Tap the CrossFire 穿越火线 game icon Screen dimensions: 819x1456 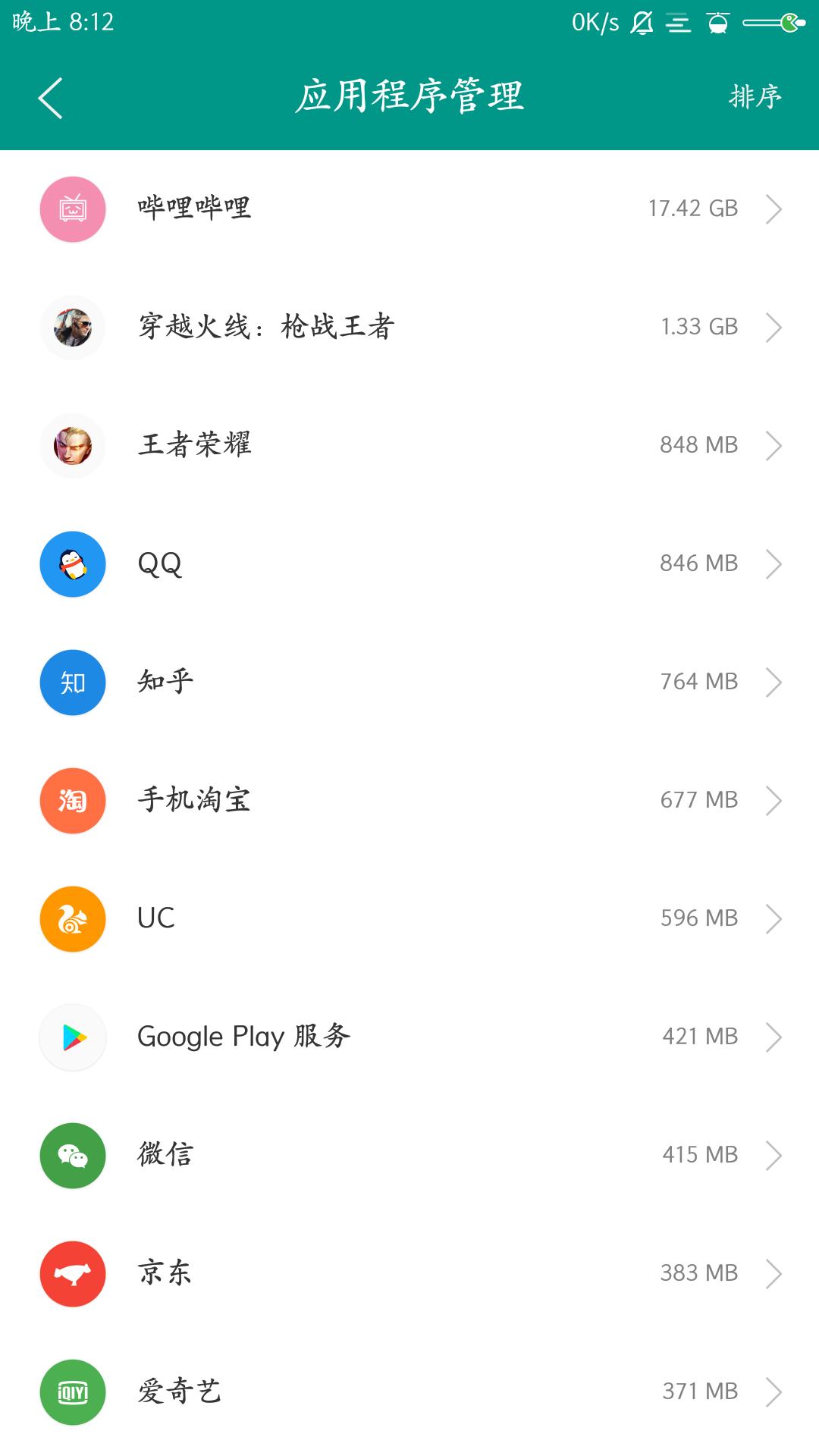(72, 327)
